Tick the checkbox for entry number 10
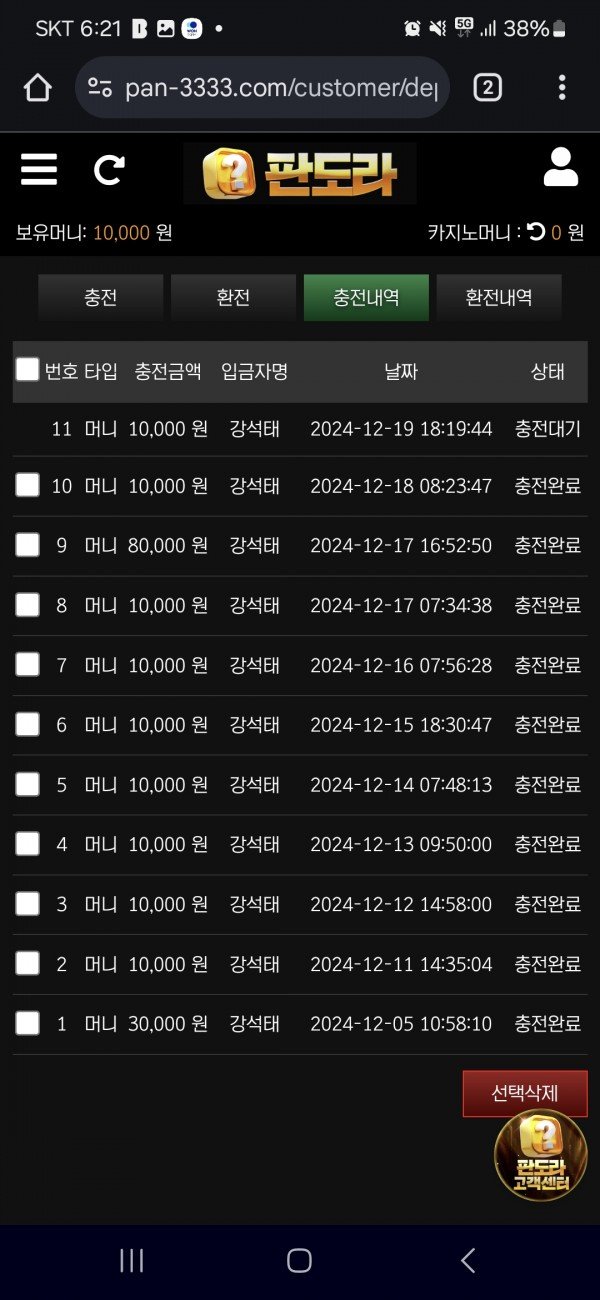The width and height of the screenshot is (600, 1300). (x=27, y=486)
